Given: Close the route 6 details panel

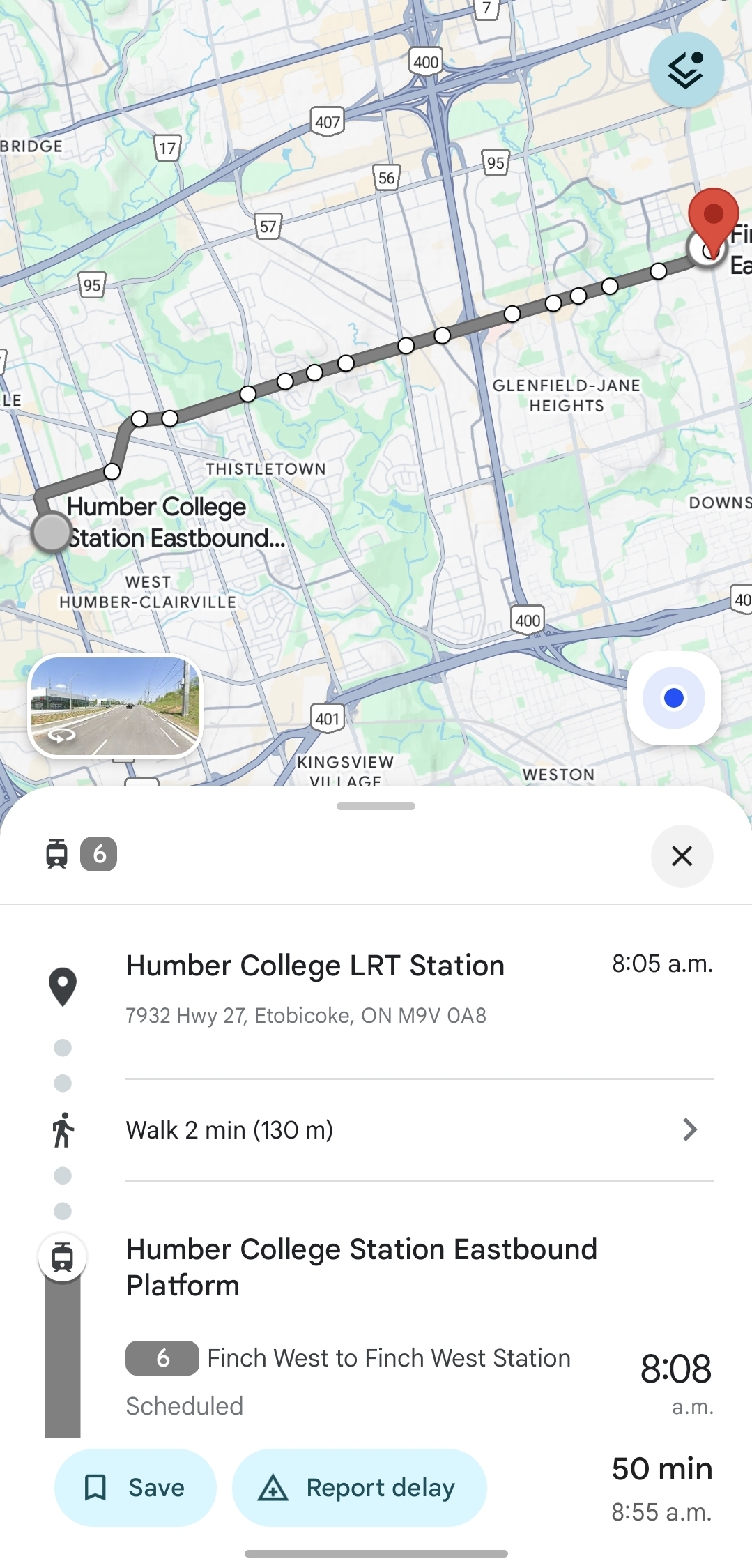Looking at the screenshot, I should click(682, 855).
